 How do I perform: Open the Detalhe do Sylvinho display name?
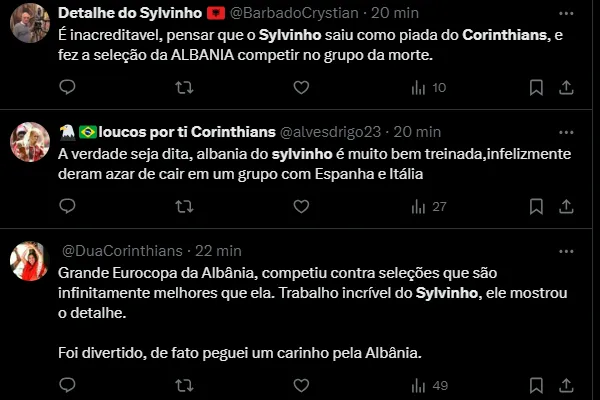coord(130,13)
